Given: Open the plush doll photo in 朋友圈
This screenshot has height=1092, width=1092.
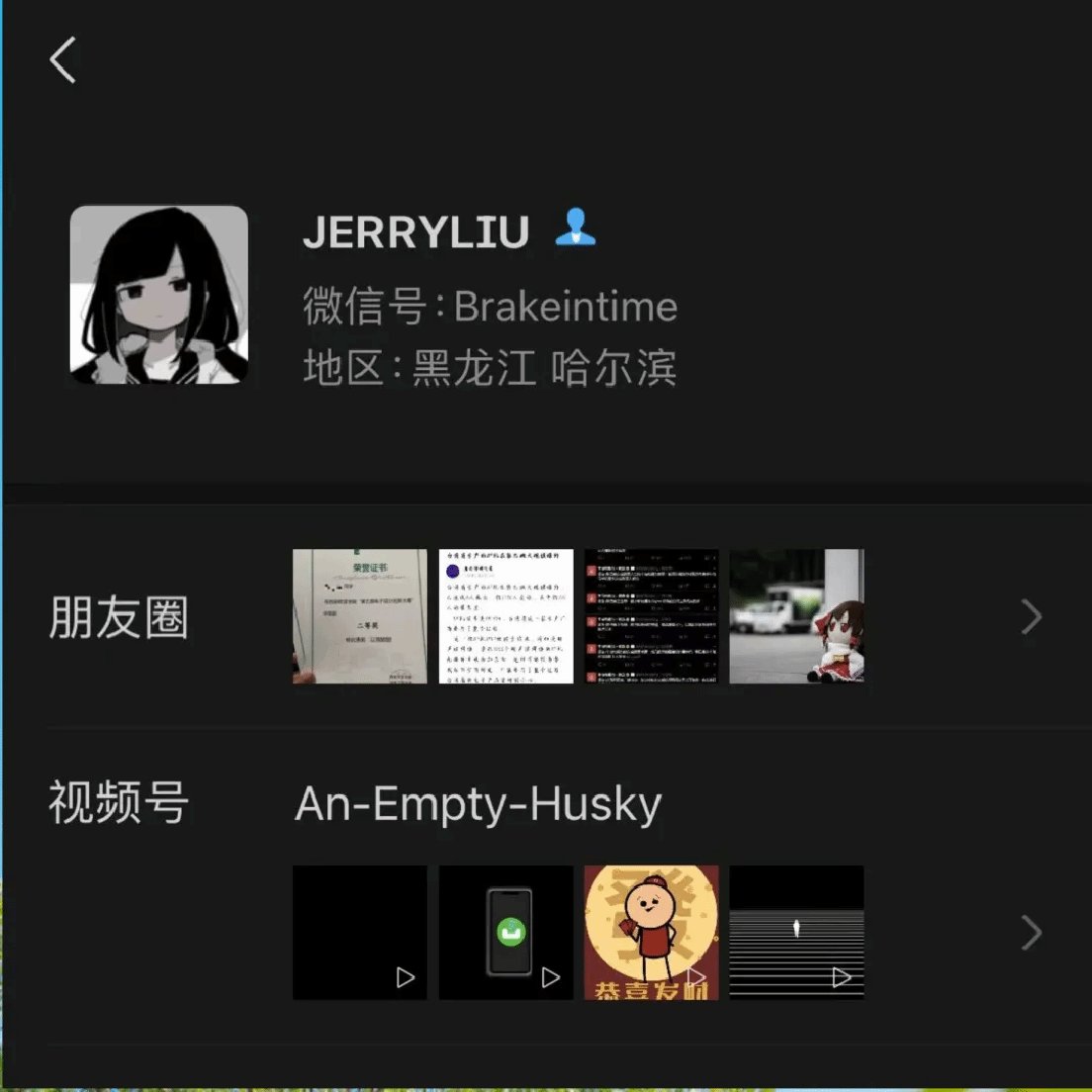Looking at the screenshot, I should pos(796,616).
